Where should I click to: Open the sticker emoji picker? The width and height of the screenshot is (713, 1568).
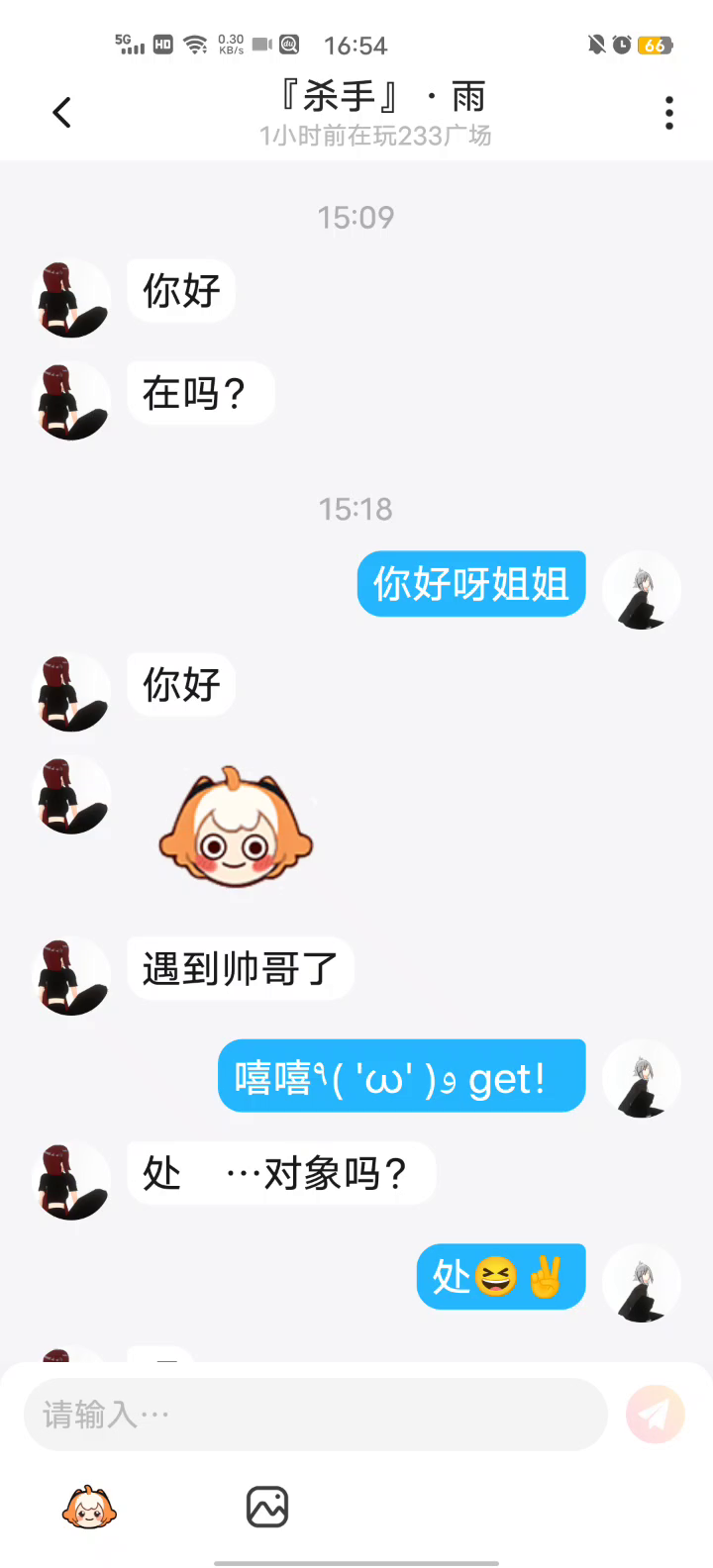coord(89,1508)
